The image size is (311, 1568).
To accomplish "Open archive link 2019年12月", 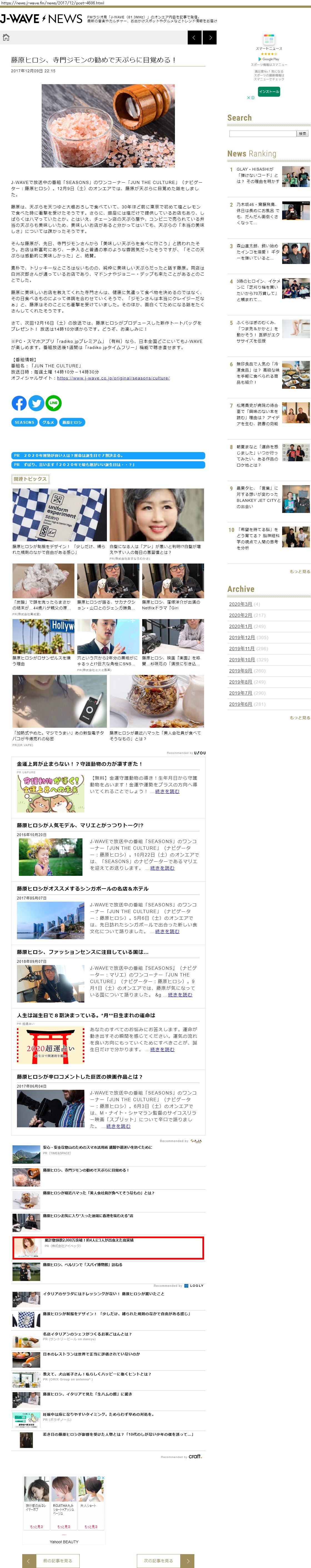I will pos(242,637).
